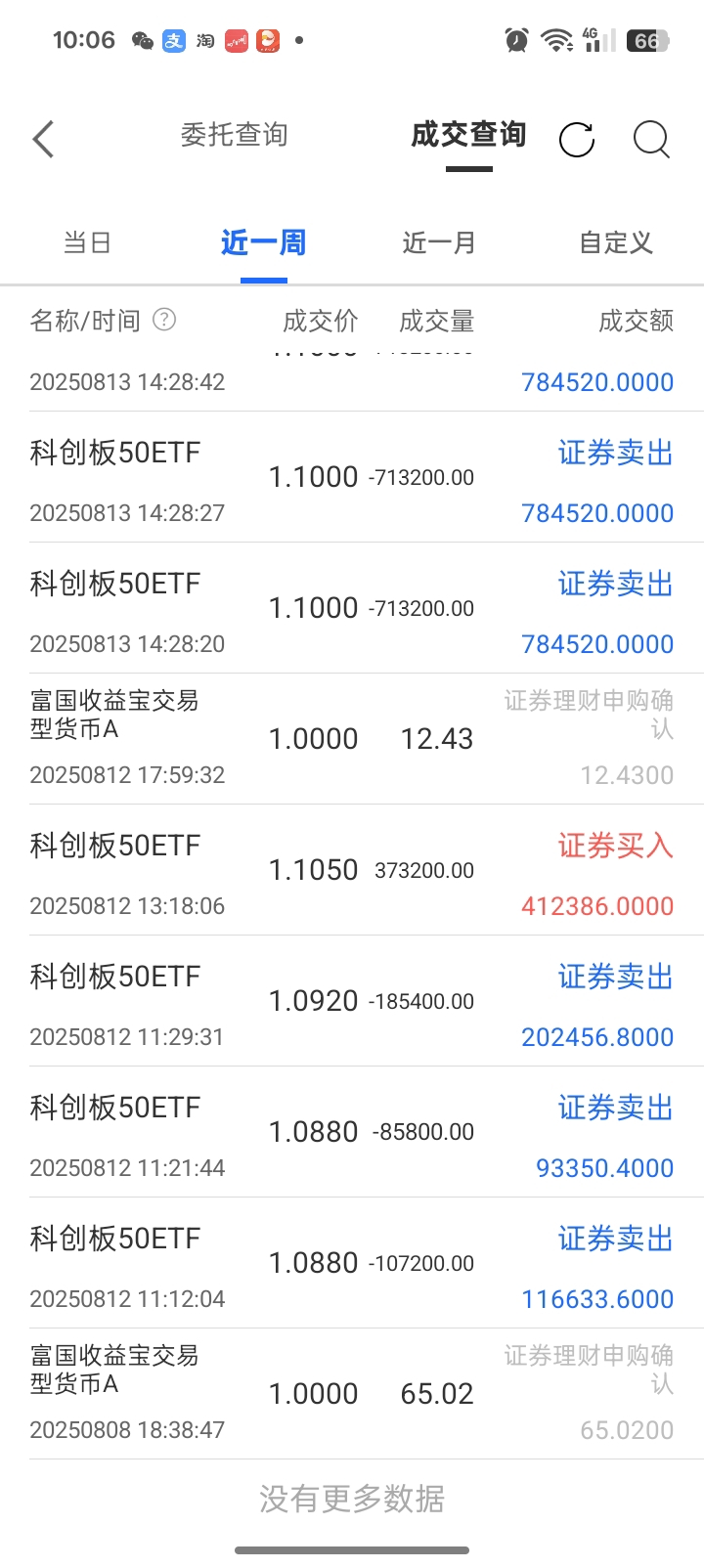Refresh the transaction list
The image size is (704, 1568).
(x=577, y=139)
